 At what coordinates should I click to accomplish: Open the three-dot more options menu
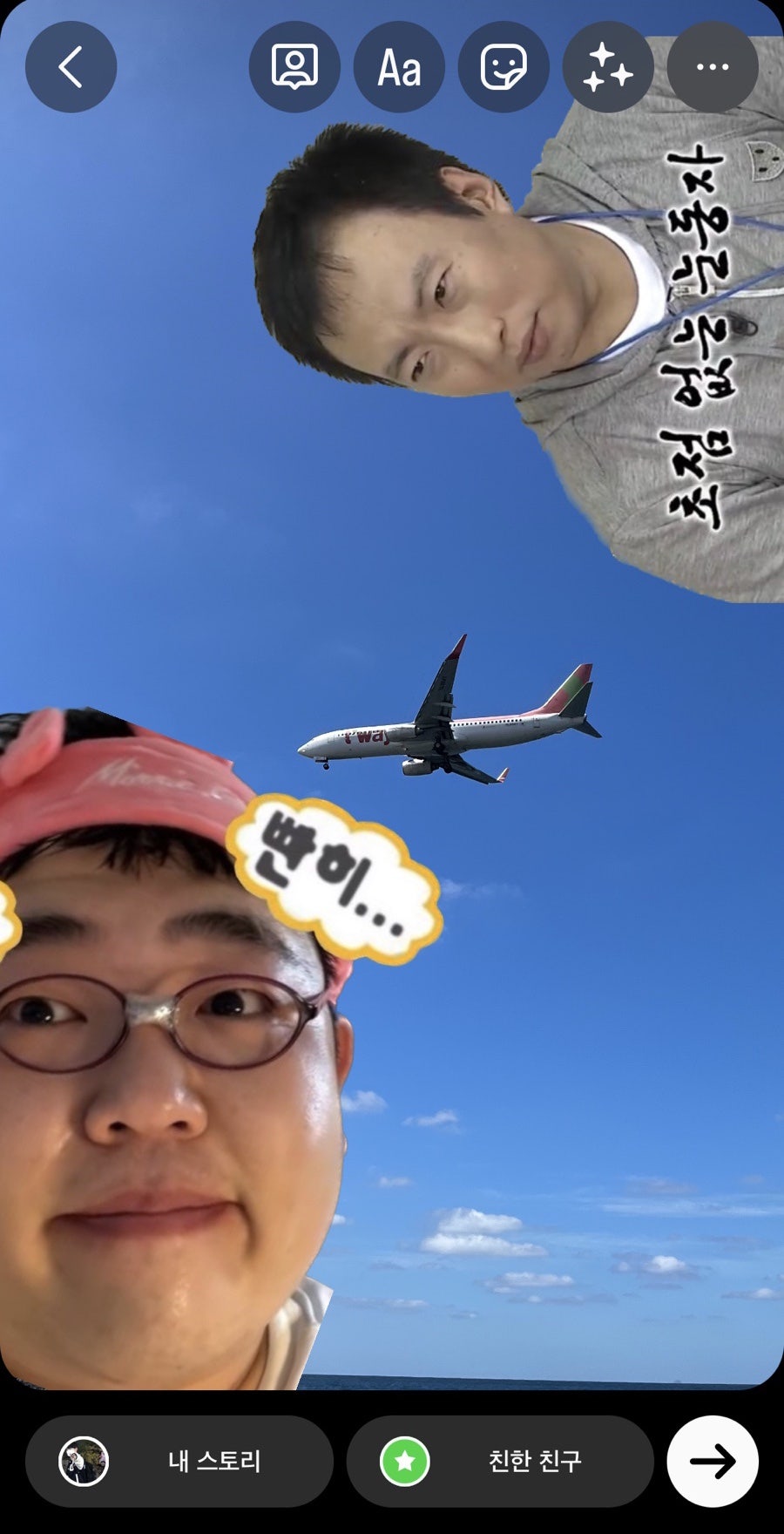click(x=713, y=67)
